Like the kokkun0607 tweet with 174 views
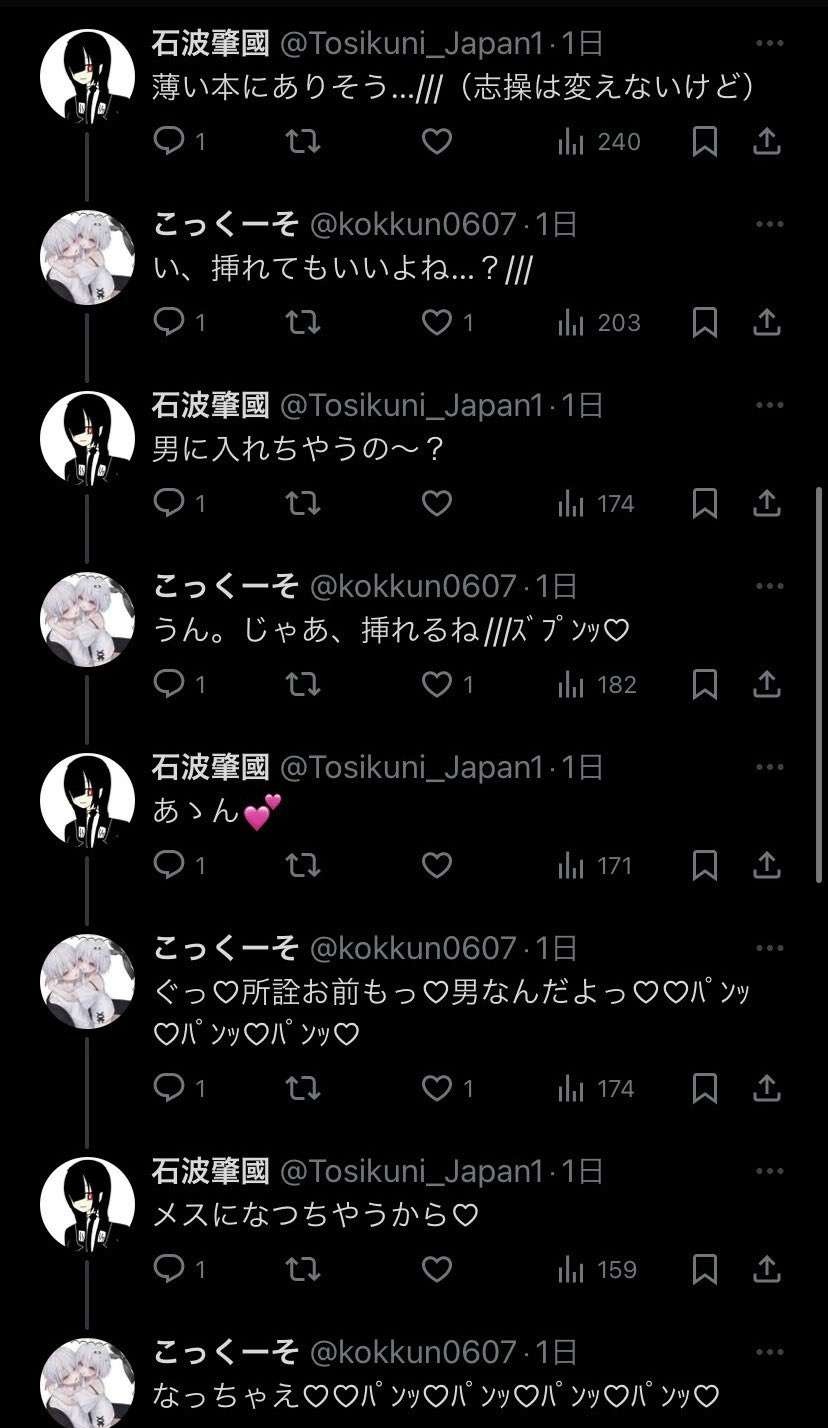This screenshot has height=1428, width=828. point(436,1088)
